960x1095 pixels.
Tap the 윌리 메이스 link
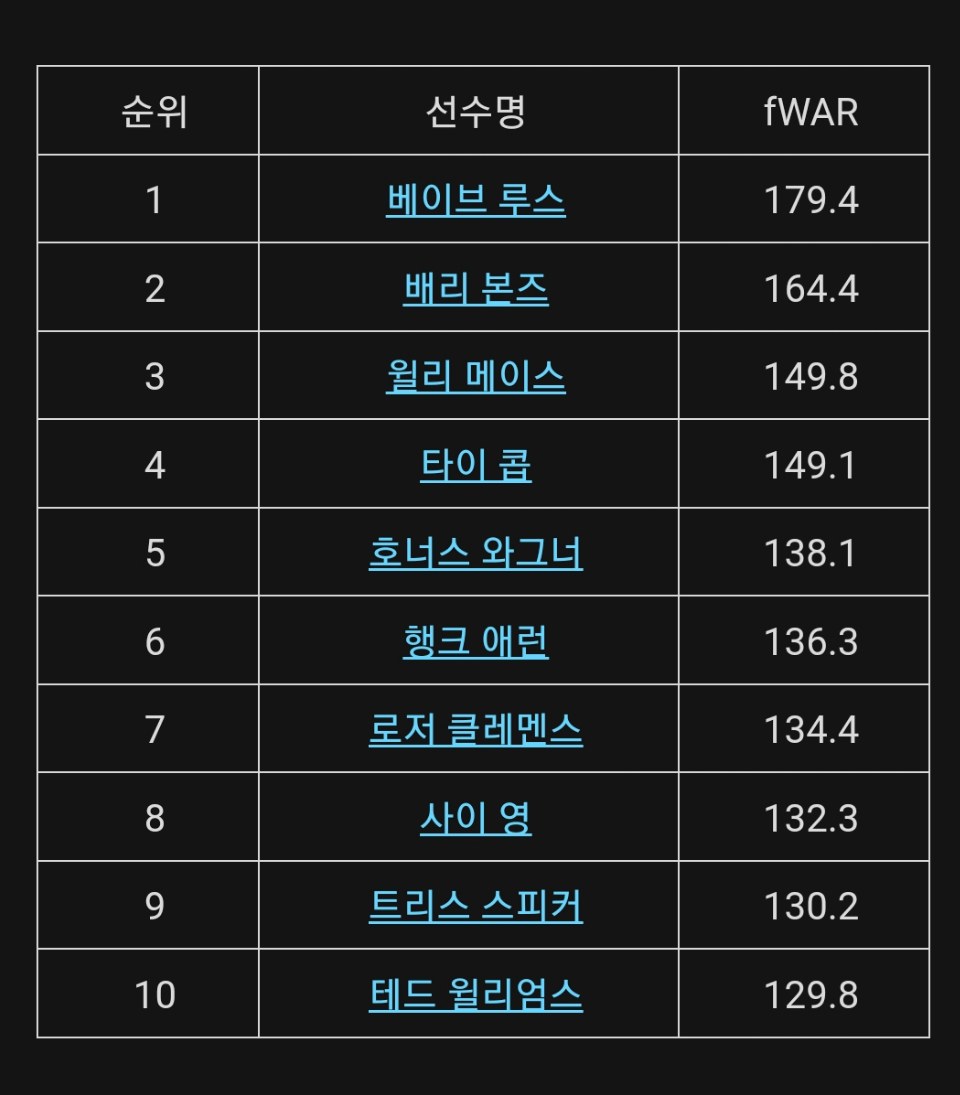click(475, 377)
